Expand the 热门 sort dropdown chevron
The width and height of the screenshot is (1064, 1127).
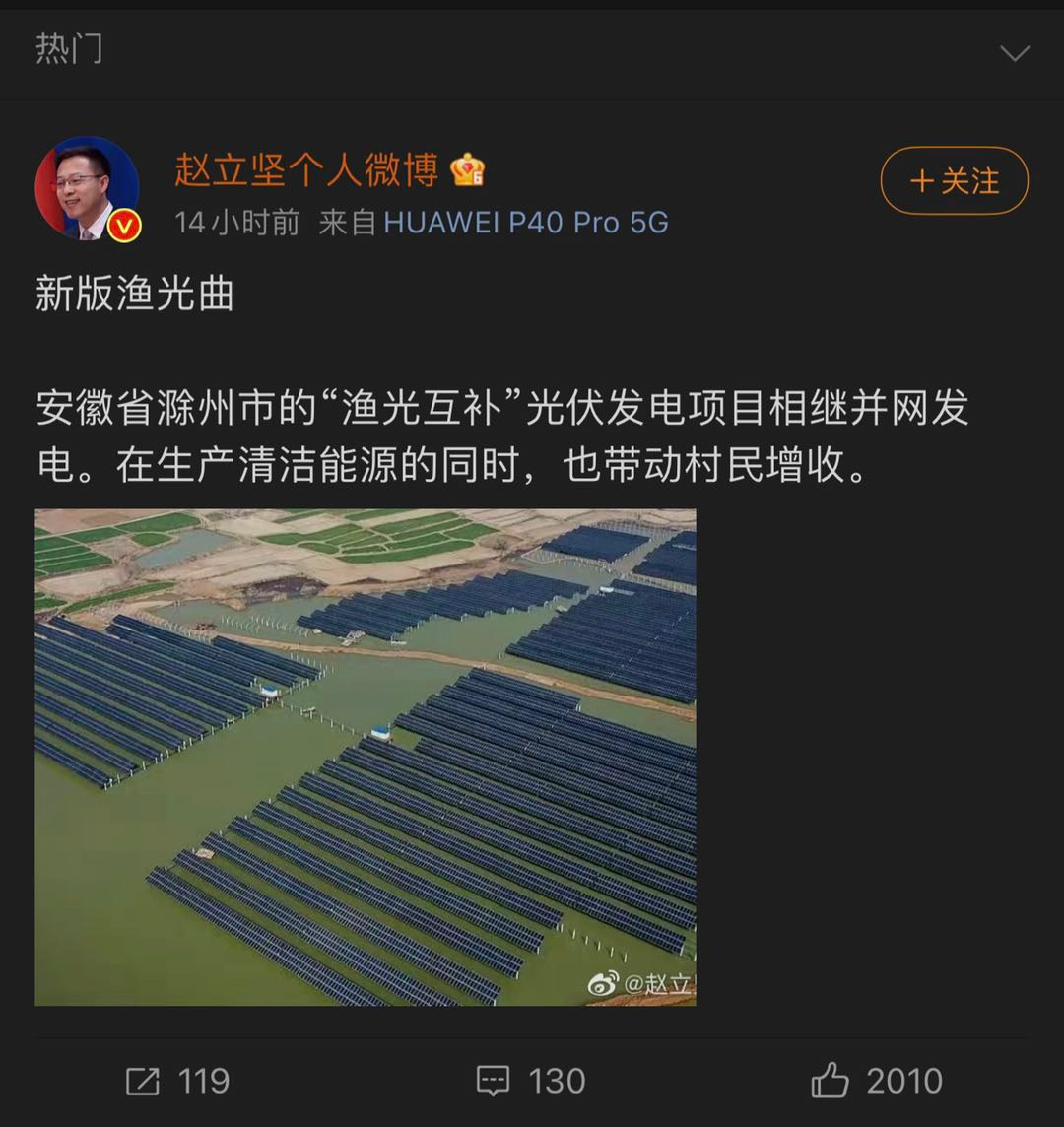coord(1014,53)
